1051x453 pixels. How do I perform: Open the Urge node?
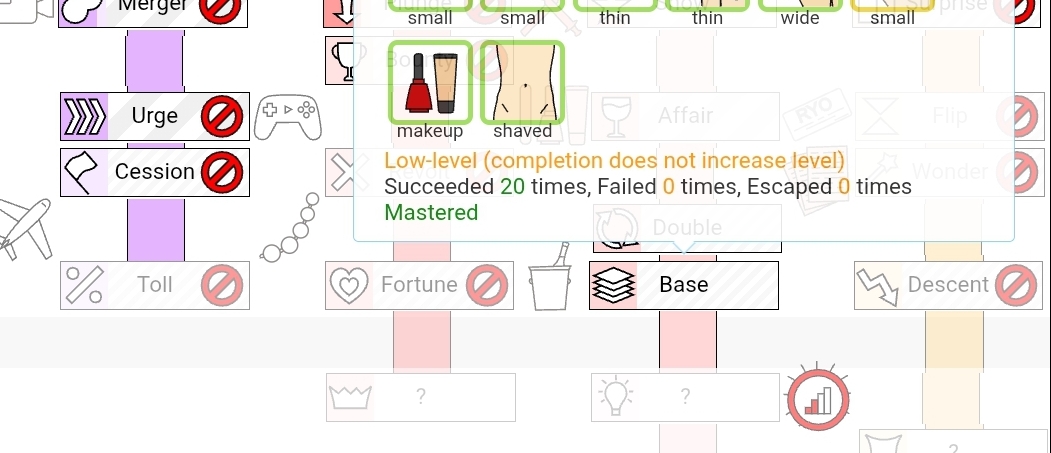(154, 116)
